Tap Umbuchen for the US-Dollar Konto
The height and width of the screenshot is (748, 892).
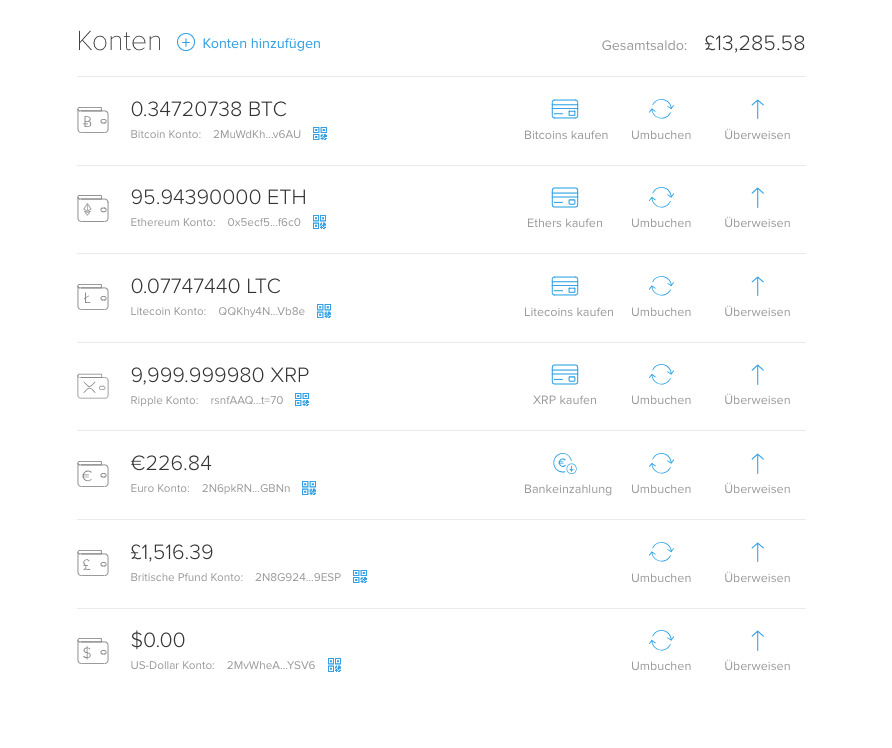(x=660, y=651)
